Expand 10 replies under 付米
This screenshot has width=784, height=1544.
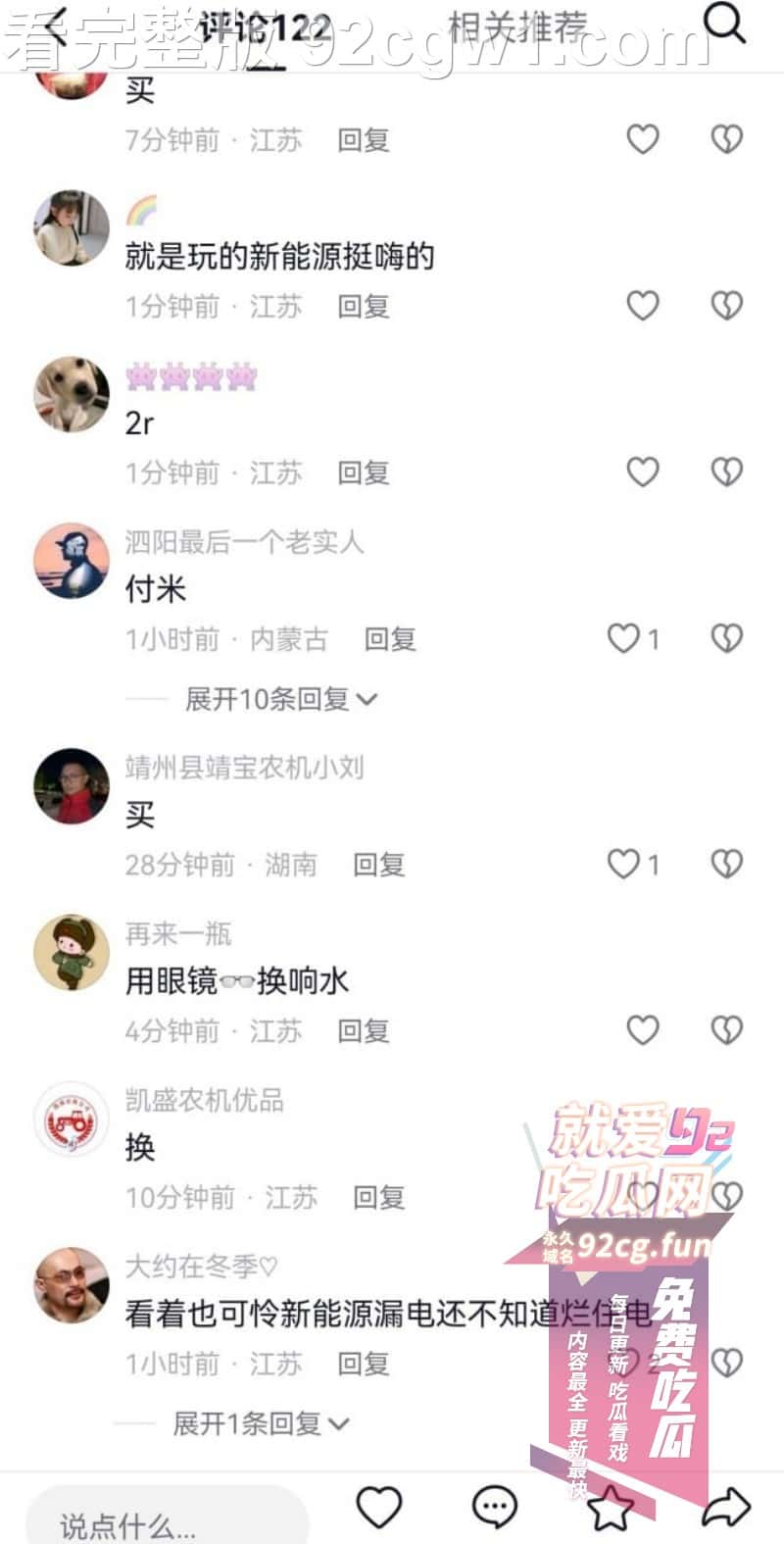[x=280, y=699]
